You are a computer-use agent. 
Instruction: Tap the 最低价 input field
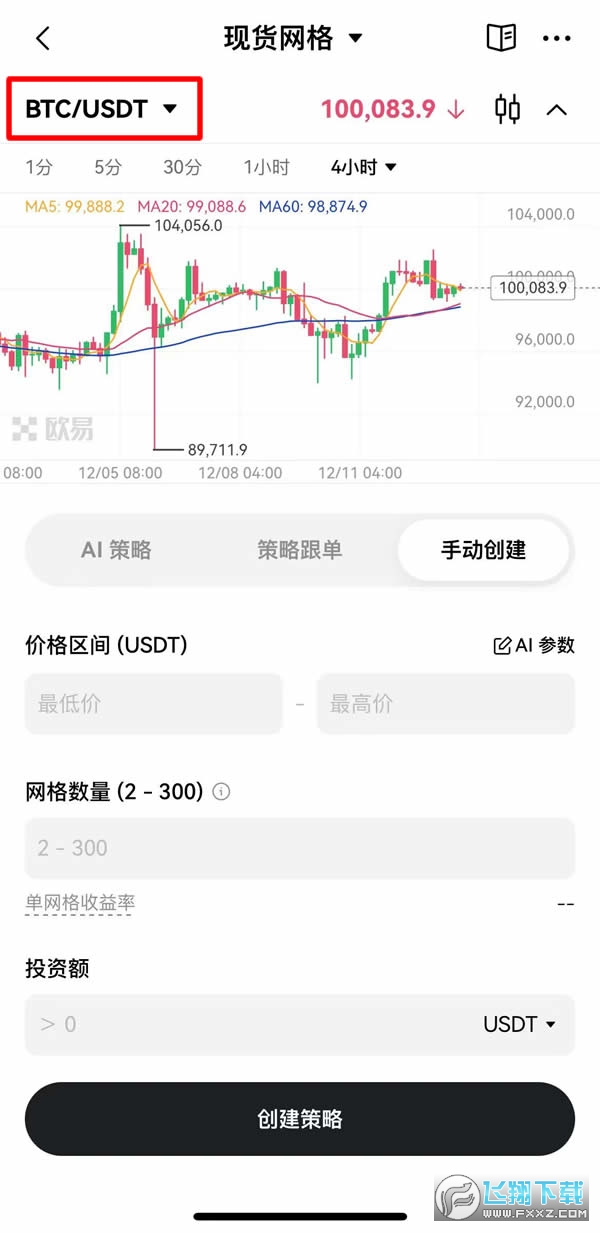point(153,704)
